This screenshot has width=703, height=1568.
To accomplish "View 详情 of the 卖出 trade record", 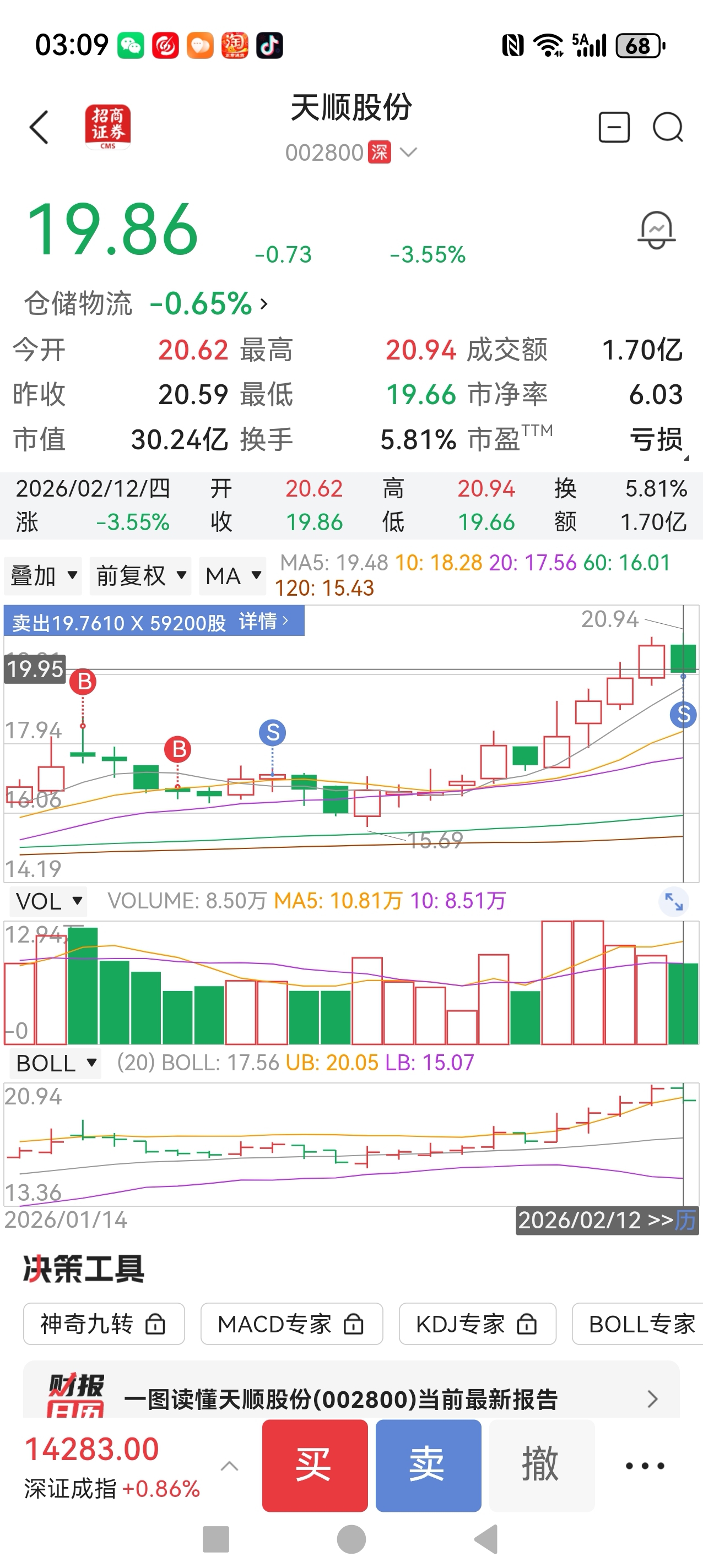I will [263, 622].
